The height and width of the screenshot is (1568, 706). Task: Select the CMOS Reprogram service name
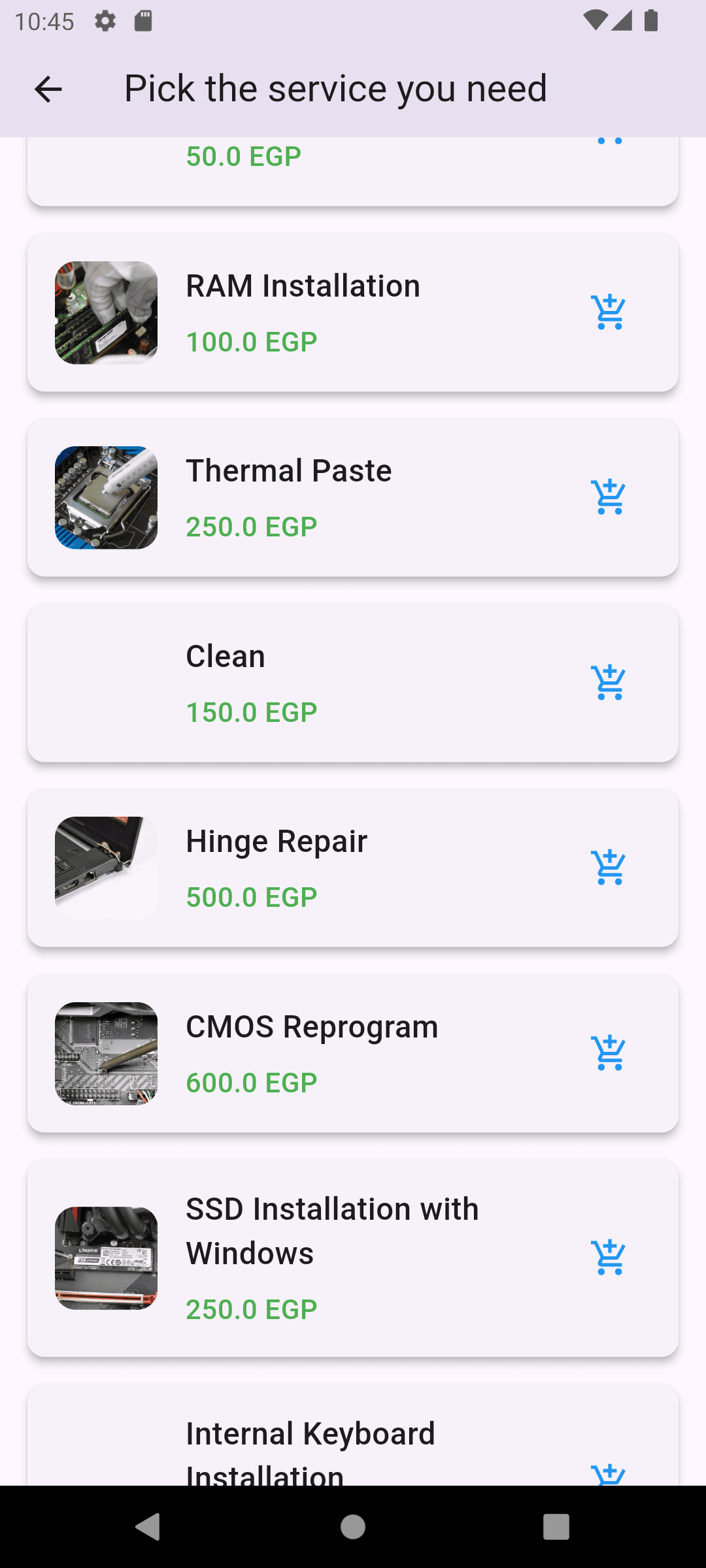point(312,1026)
